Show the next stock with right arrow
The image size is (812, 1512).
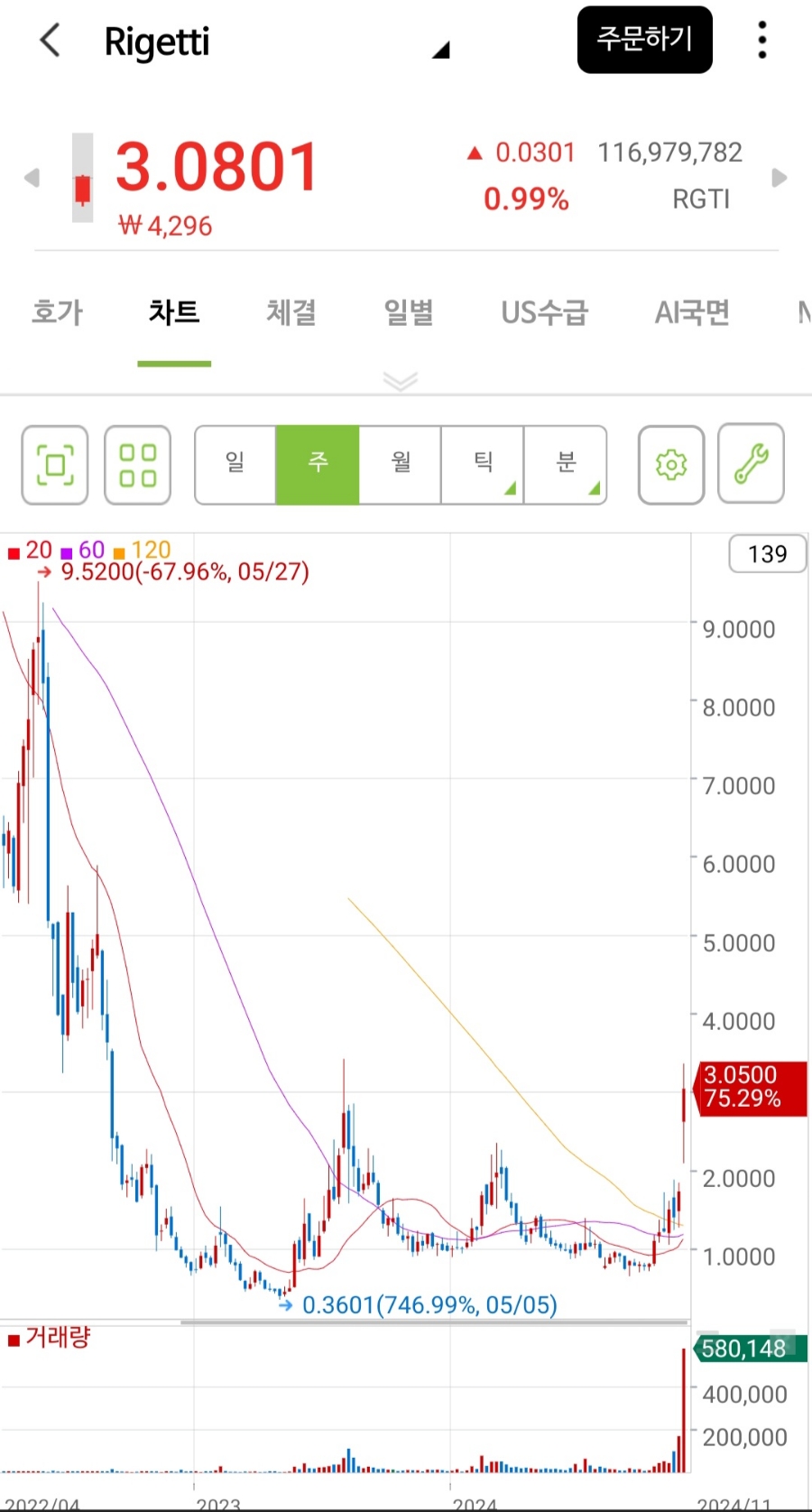coord(780,178)
